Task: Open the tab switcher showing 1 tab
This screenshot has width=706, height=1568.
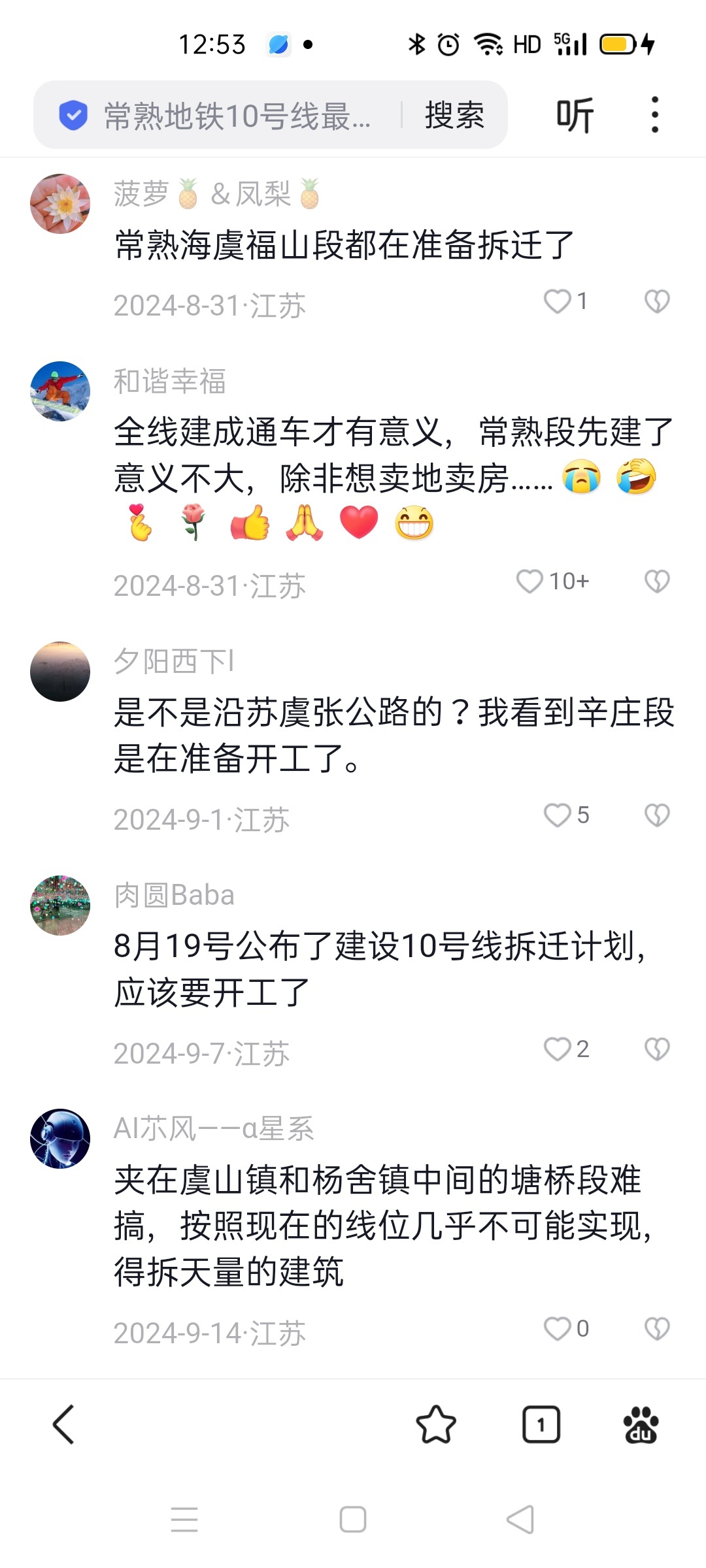Action: pos(541,1424)
